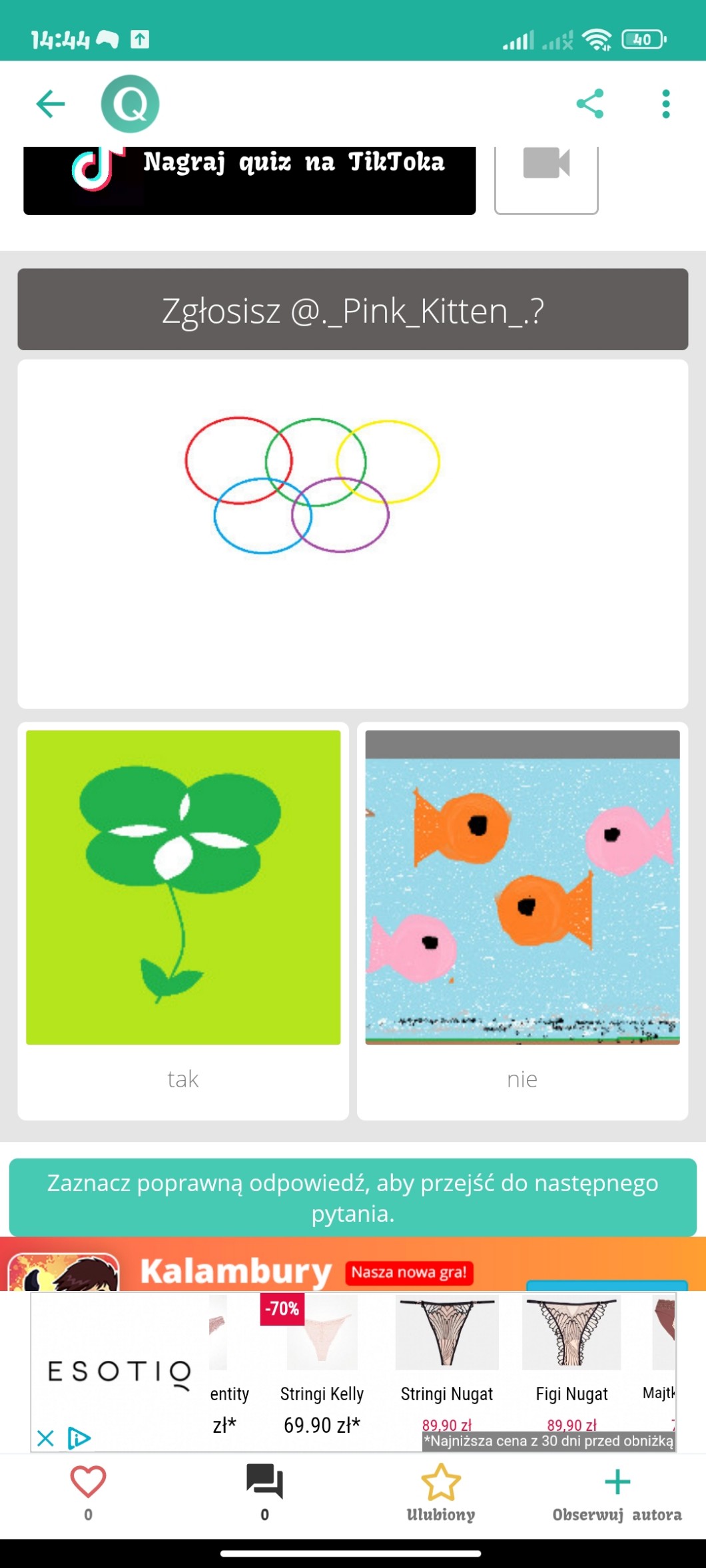Screen dimensions: 706x1568
Task: Open the Q logo home button
Action: point(130,104)
